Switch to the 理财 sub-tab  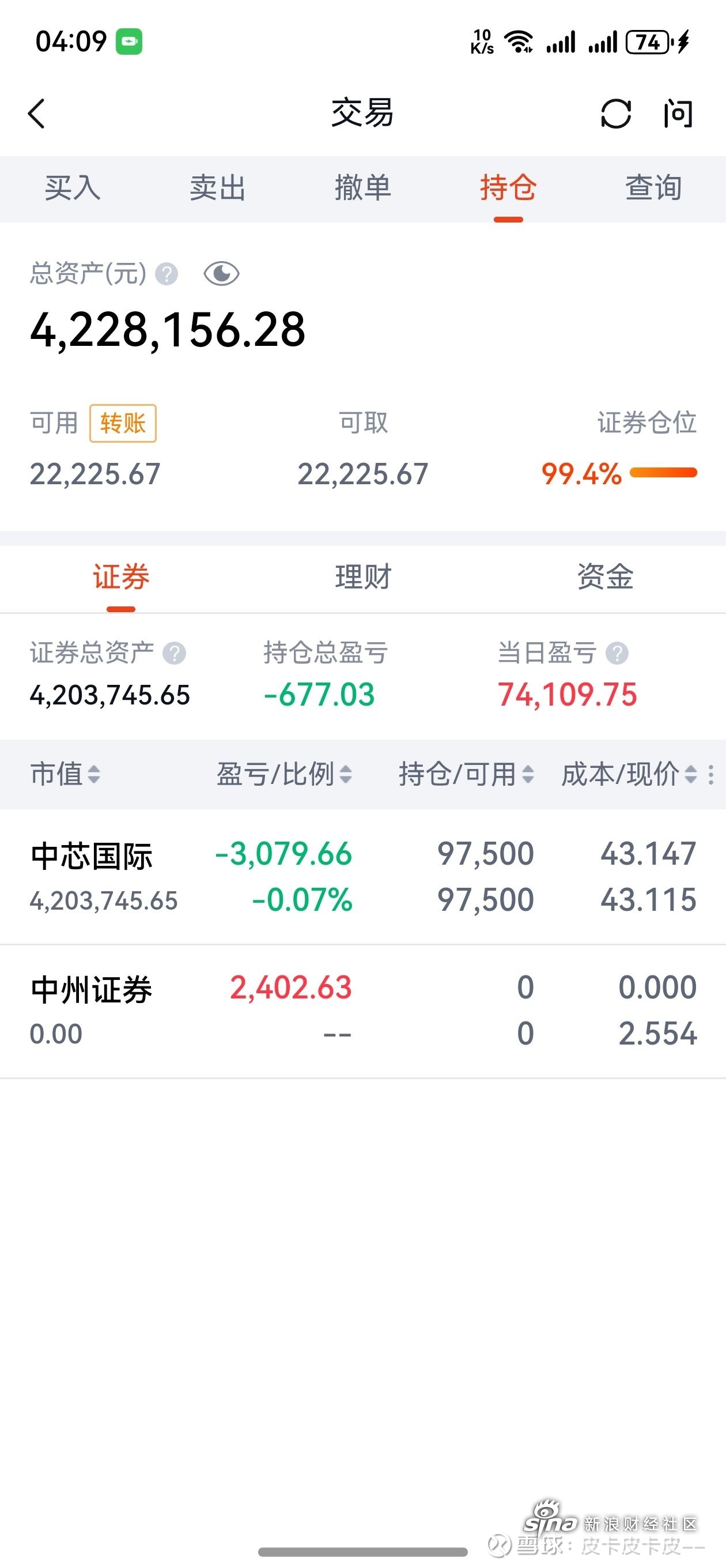364,577
